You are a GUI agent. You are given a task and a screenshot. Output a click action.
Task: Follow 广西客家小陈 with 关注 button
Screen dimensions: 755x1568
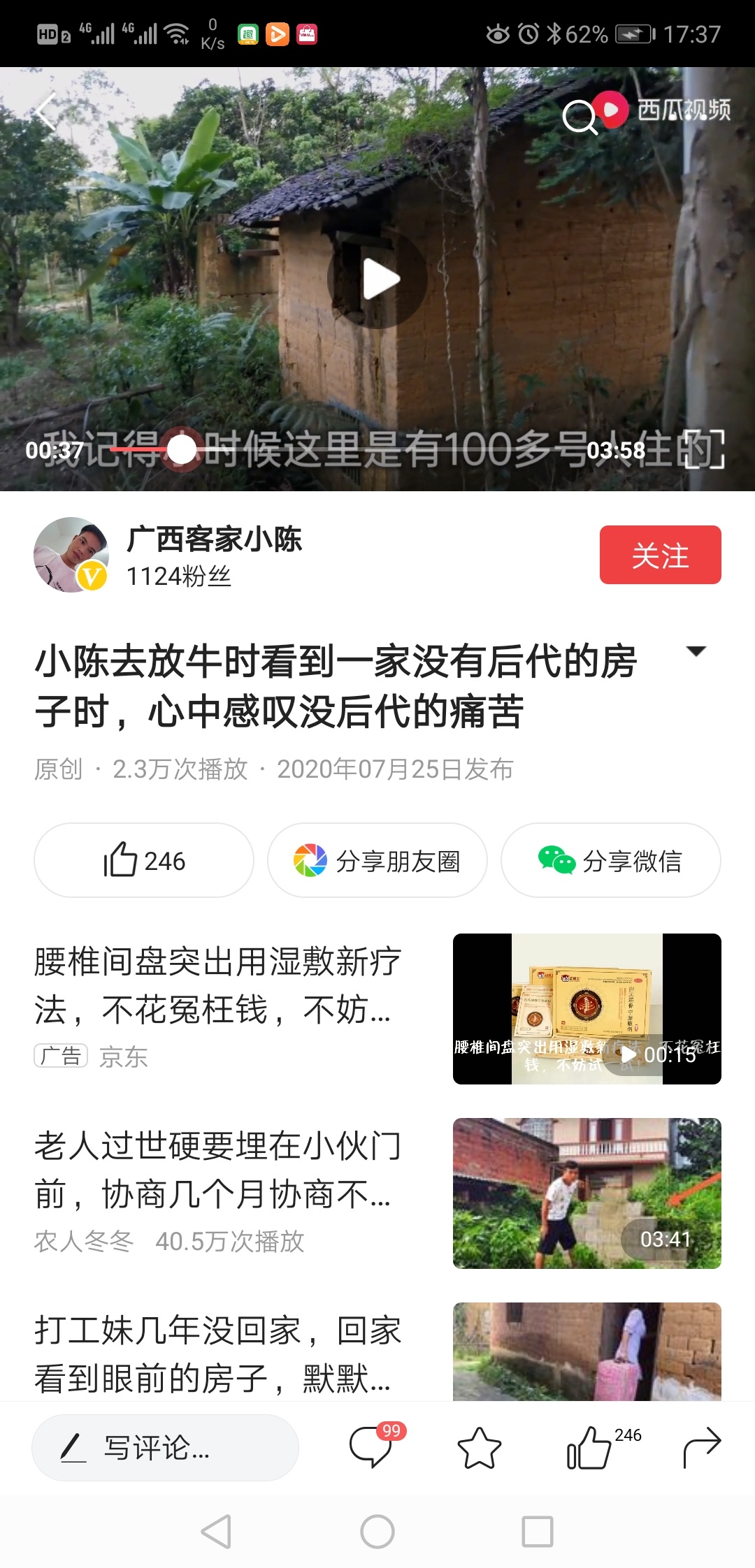pos(660,555)
